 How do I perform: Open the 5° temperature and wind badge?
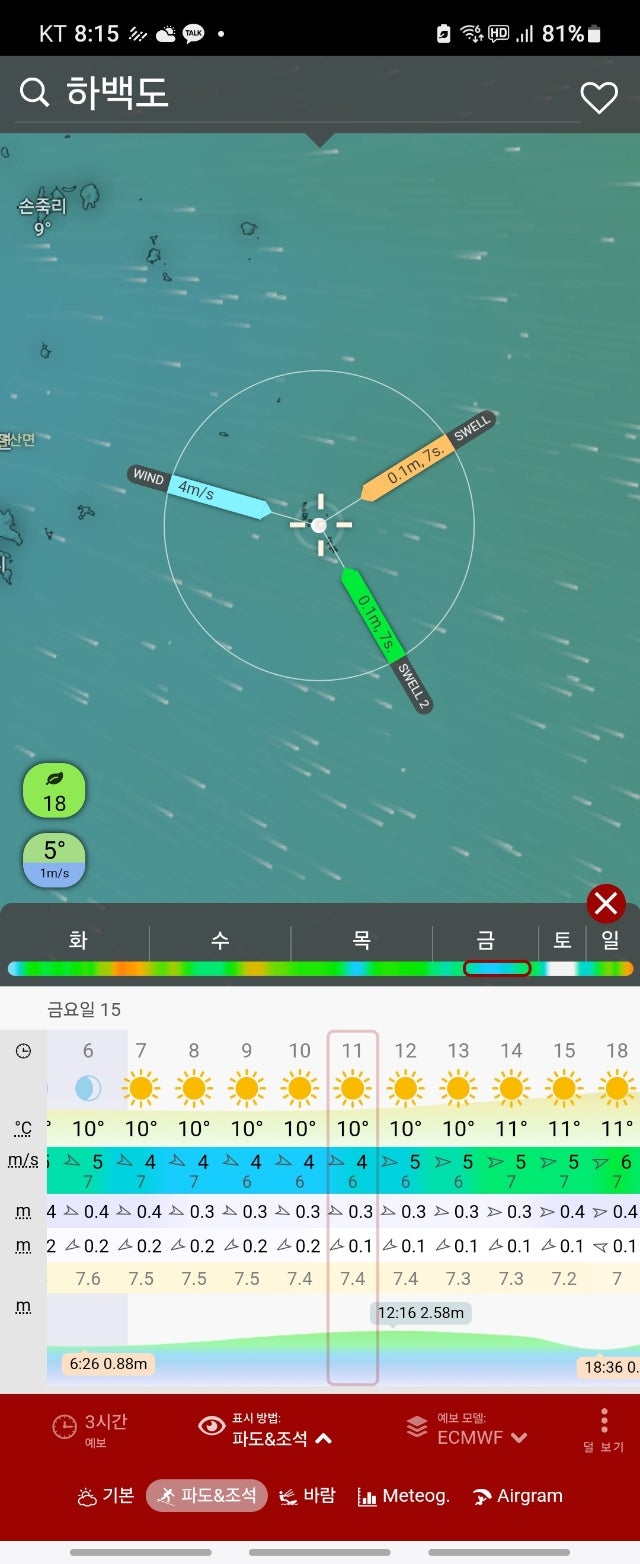pos(54,860)
